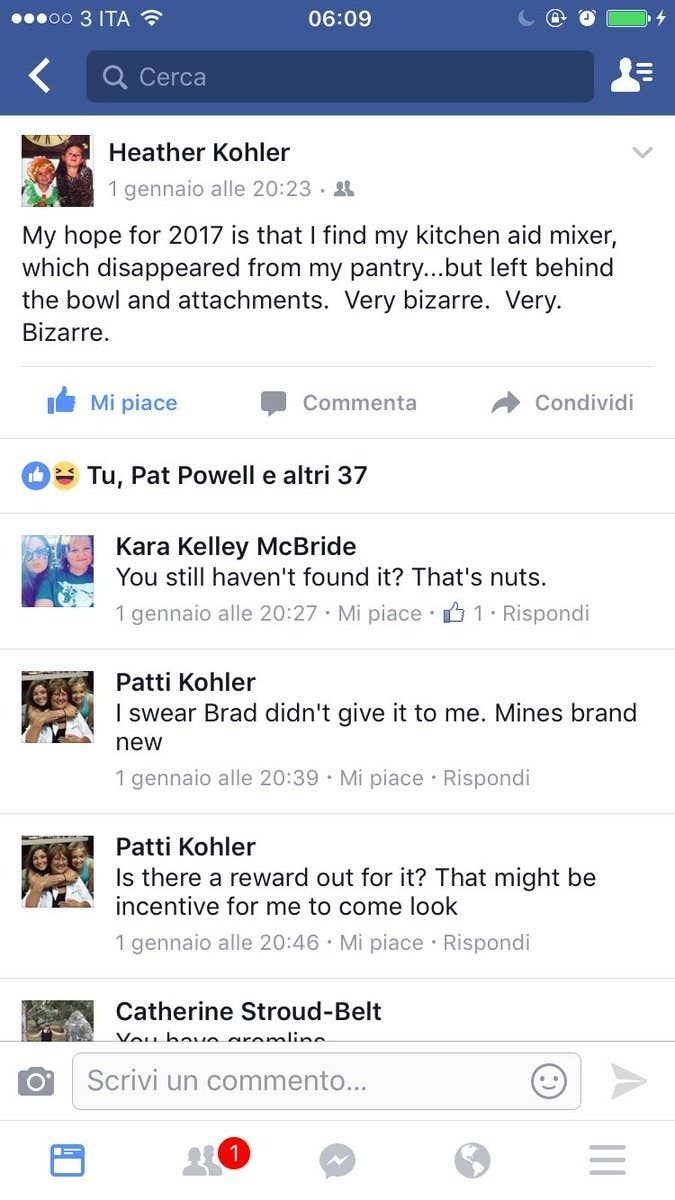The image size is (675, 1200).
Task: Expand the post options chevron
Action: coord(643,153)
